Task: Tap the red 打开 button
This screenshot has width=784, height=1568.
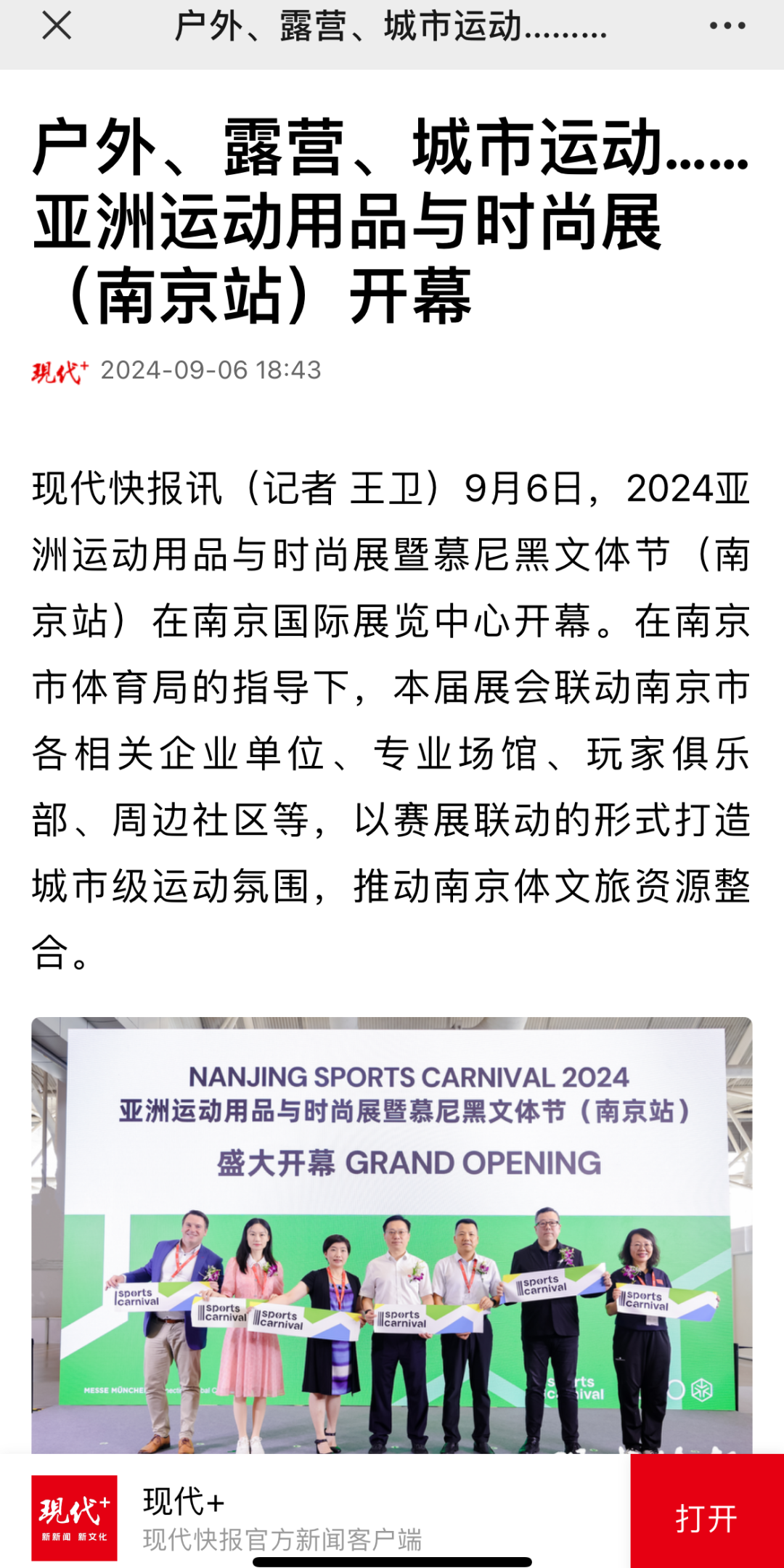Action: (x=706, y=1517)
